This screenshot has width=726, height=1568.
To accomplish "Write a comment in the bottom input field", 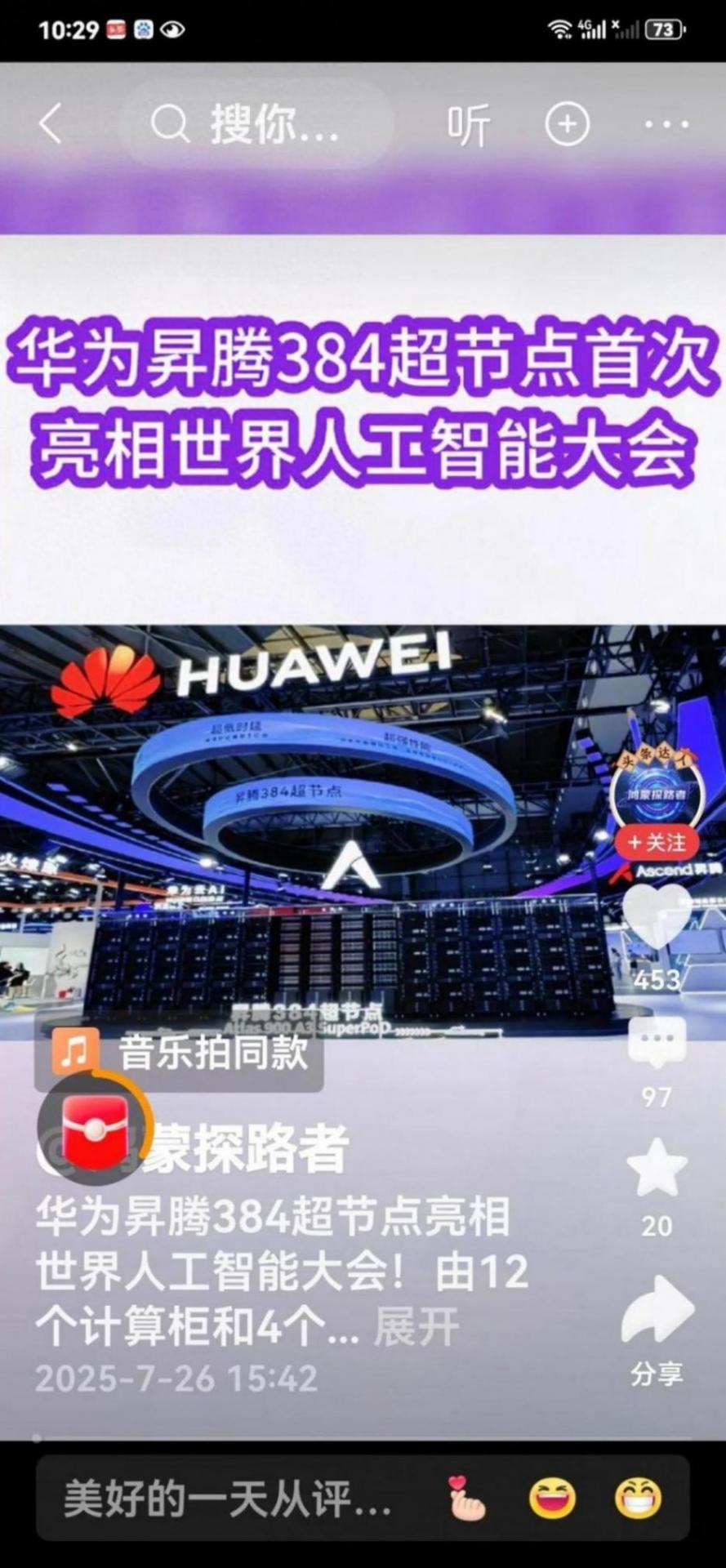I will [229, 1499].
